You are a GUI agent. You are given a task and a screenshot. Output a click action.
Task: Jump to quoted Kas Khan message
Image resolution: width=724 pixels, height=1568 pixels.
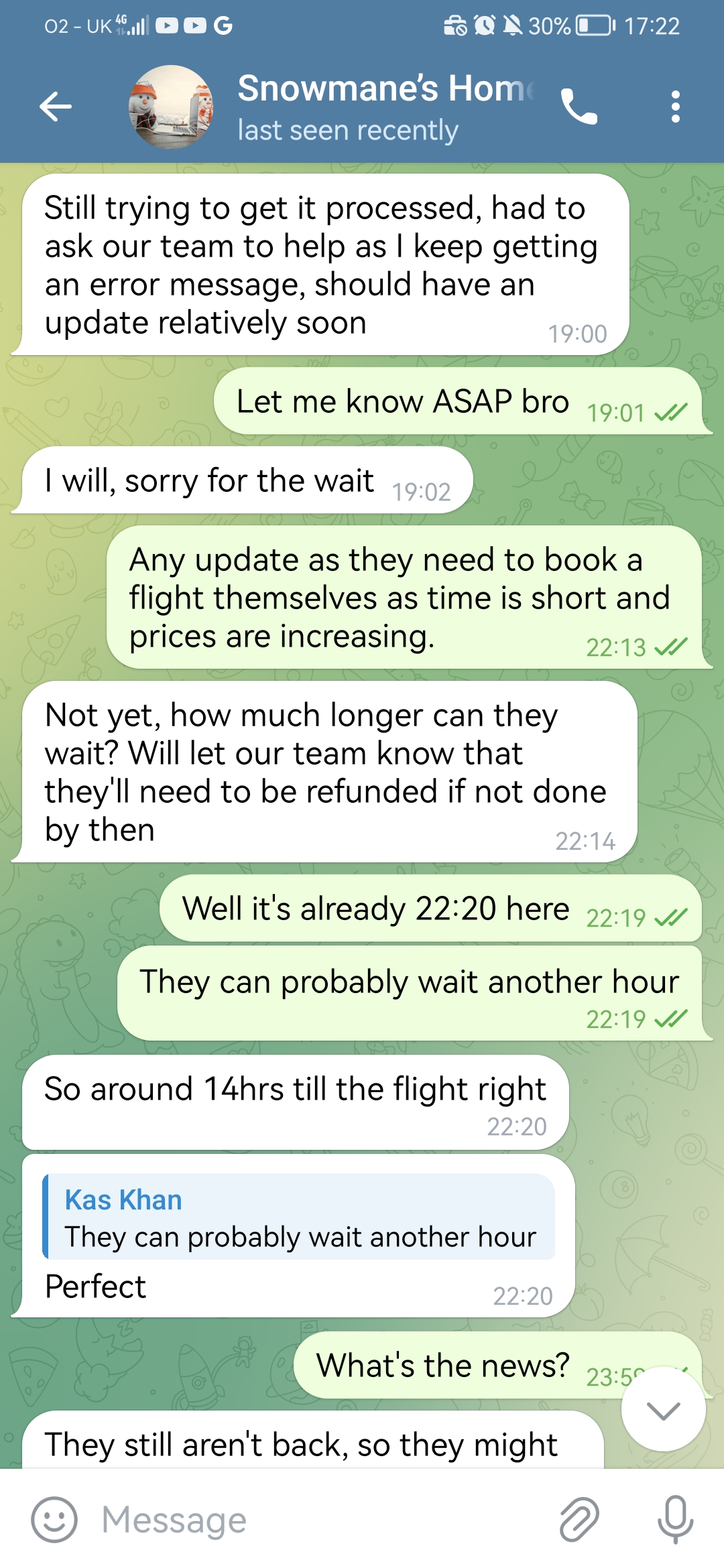299,1217
